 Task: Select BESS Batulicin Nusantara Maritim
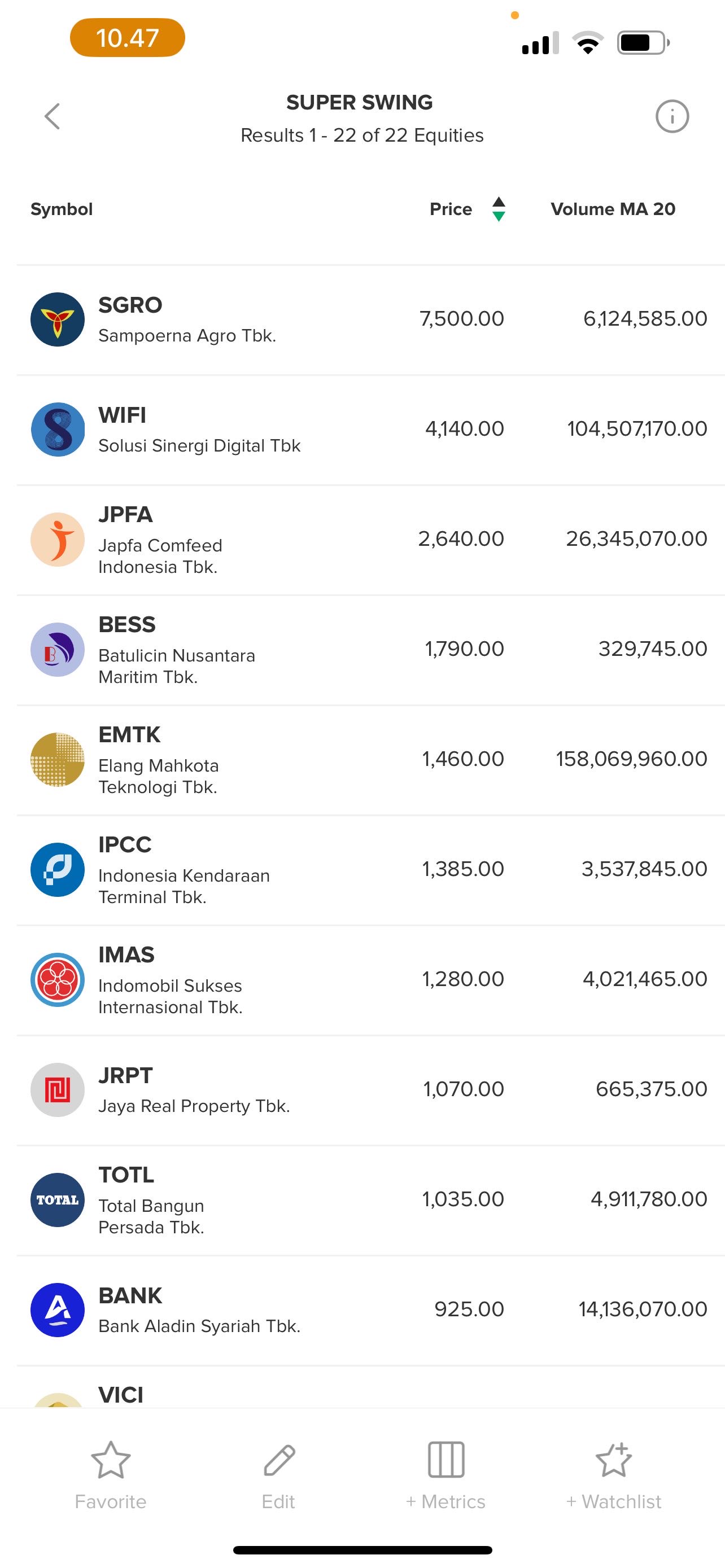177,650
